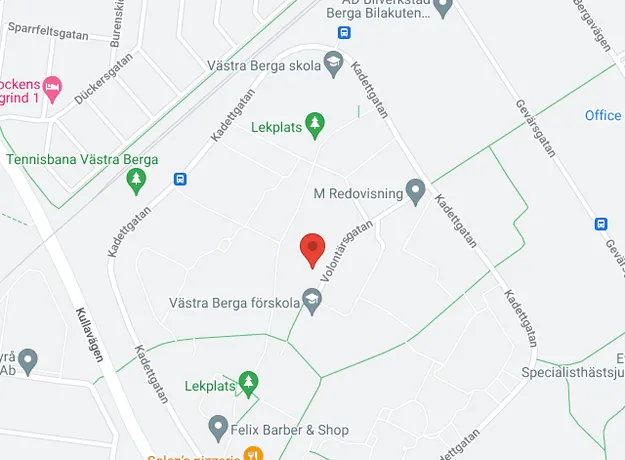Open Berga Bilakuten workshop marker
The image size is (625, 460).
[x=443, y=8]
